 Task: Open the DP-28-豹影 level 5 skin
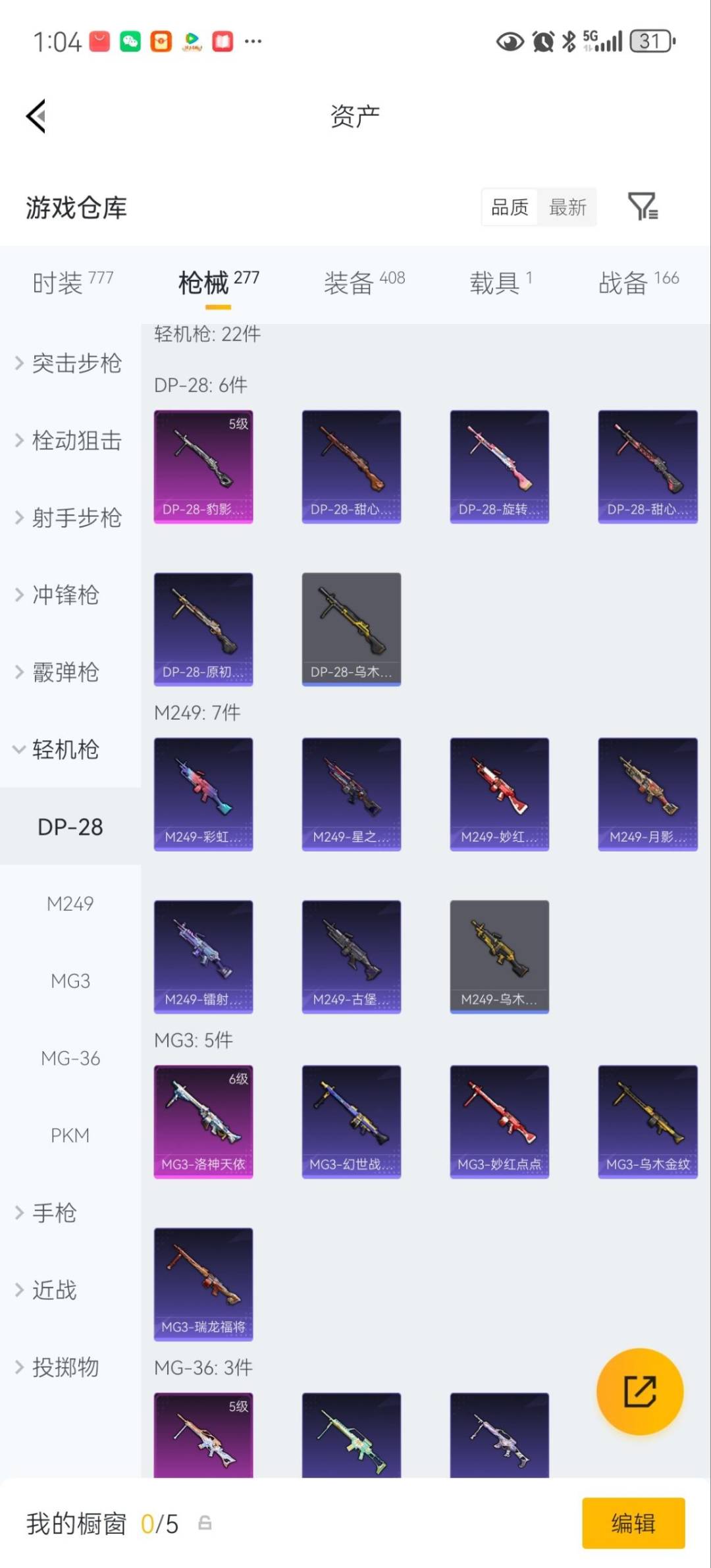[x=203, y=466]
